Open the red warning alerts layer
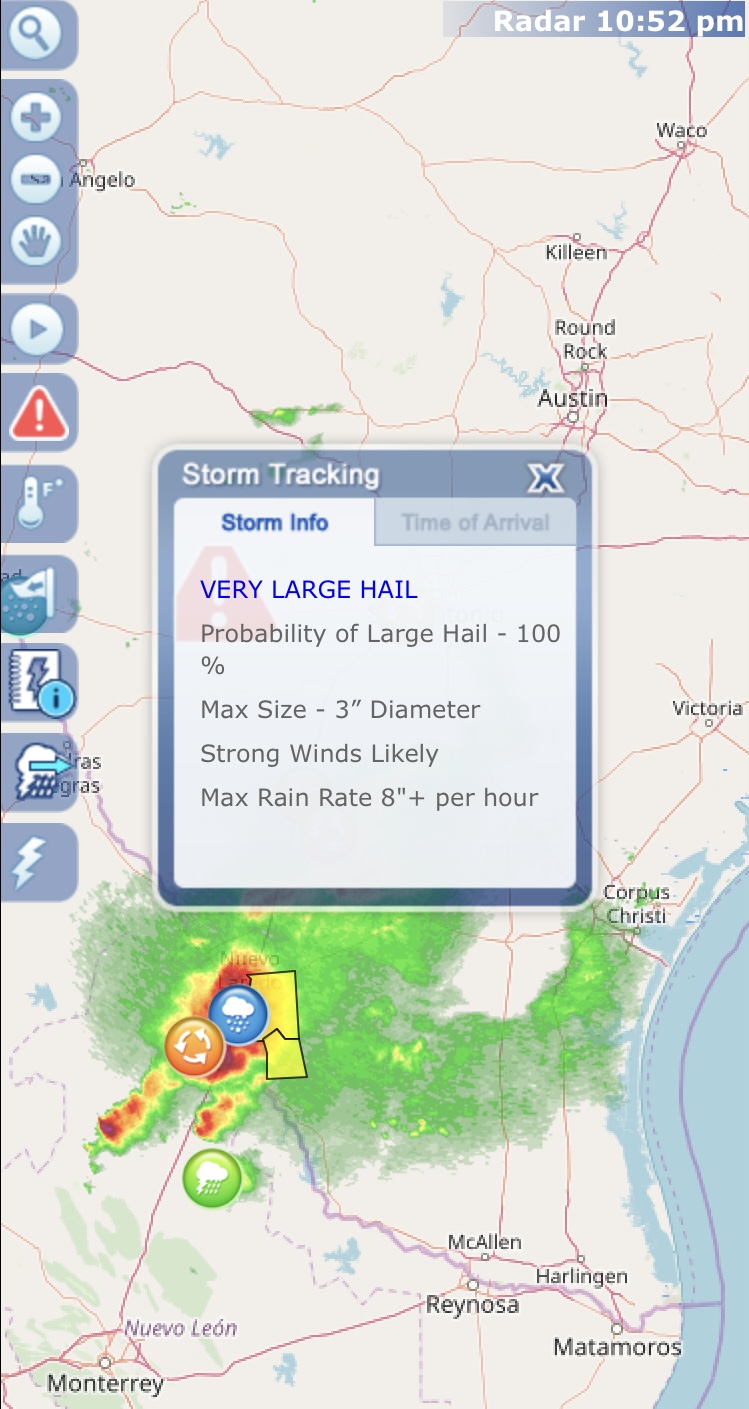This screenshot has height=1409, width=749. point(38,414)
